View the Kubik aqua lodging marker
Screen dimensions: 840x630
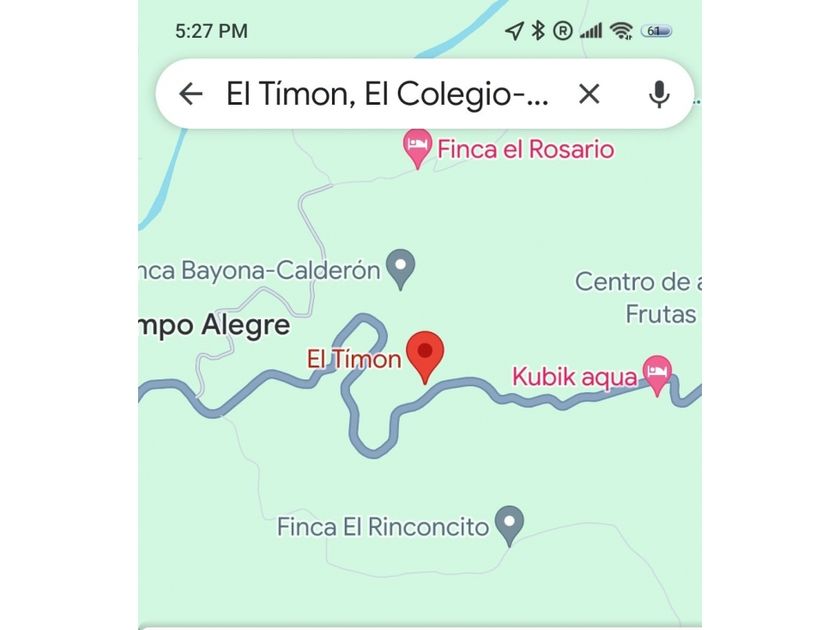pos(656,374)
